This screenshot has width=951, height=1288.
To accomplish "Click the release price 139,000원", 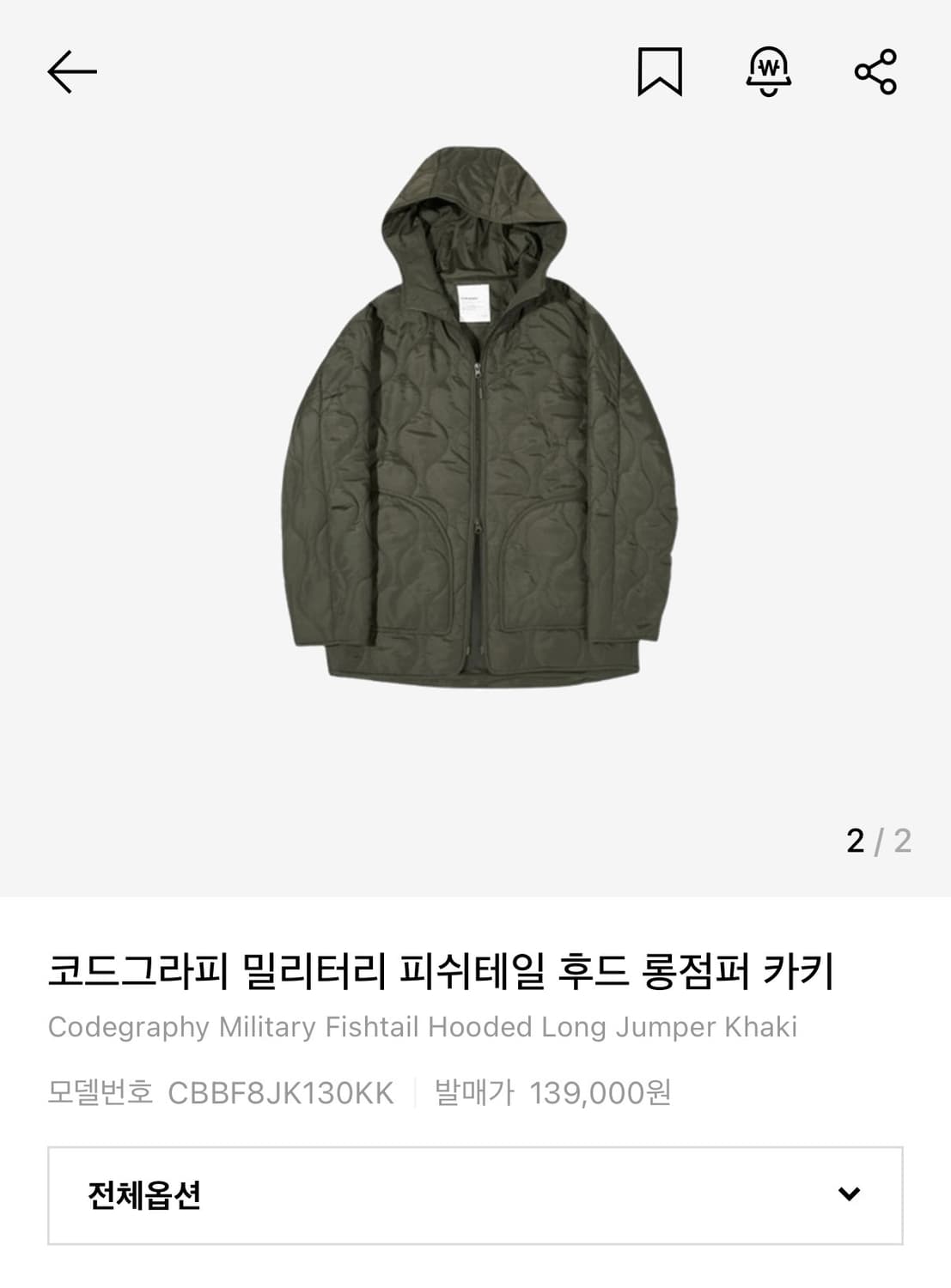I will tap(601, 1091).
